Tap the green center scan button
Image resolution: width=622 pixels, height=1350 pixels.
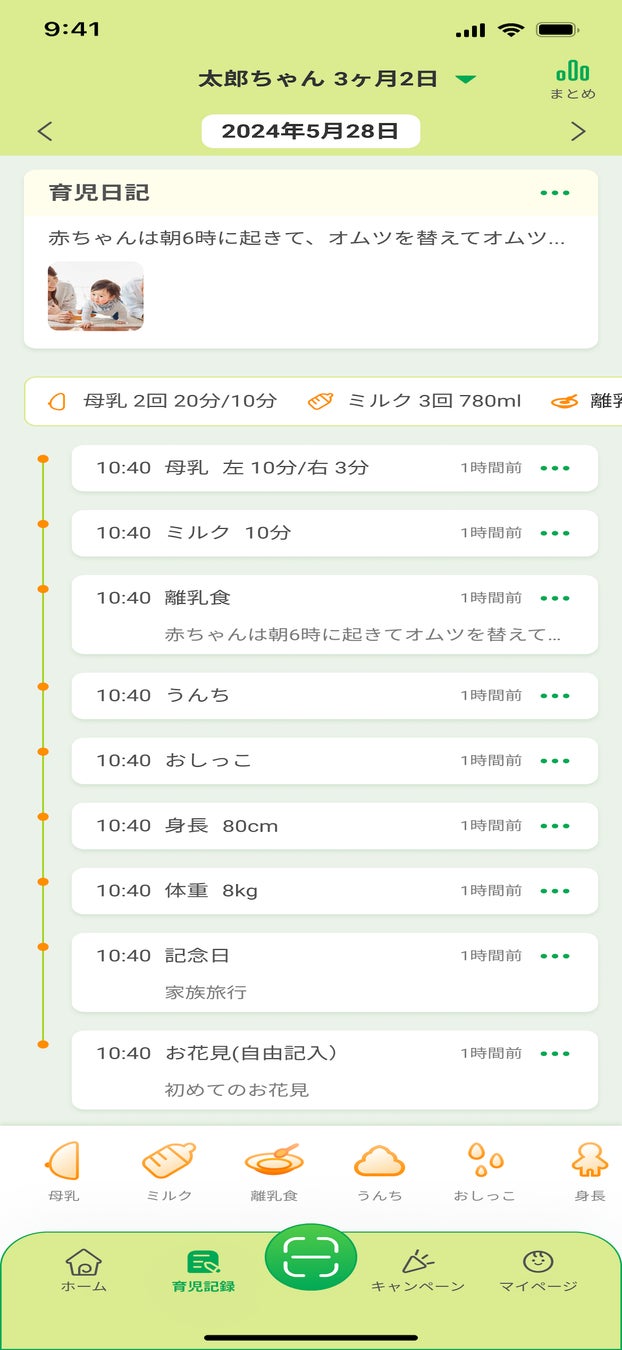tap(311, 1257)
